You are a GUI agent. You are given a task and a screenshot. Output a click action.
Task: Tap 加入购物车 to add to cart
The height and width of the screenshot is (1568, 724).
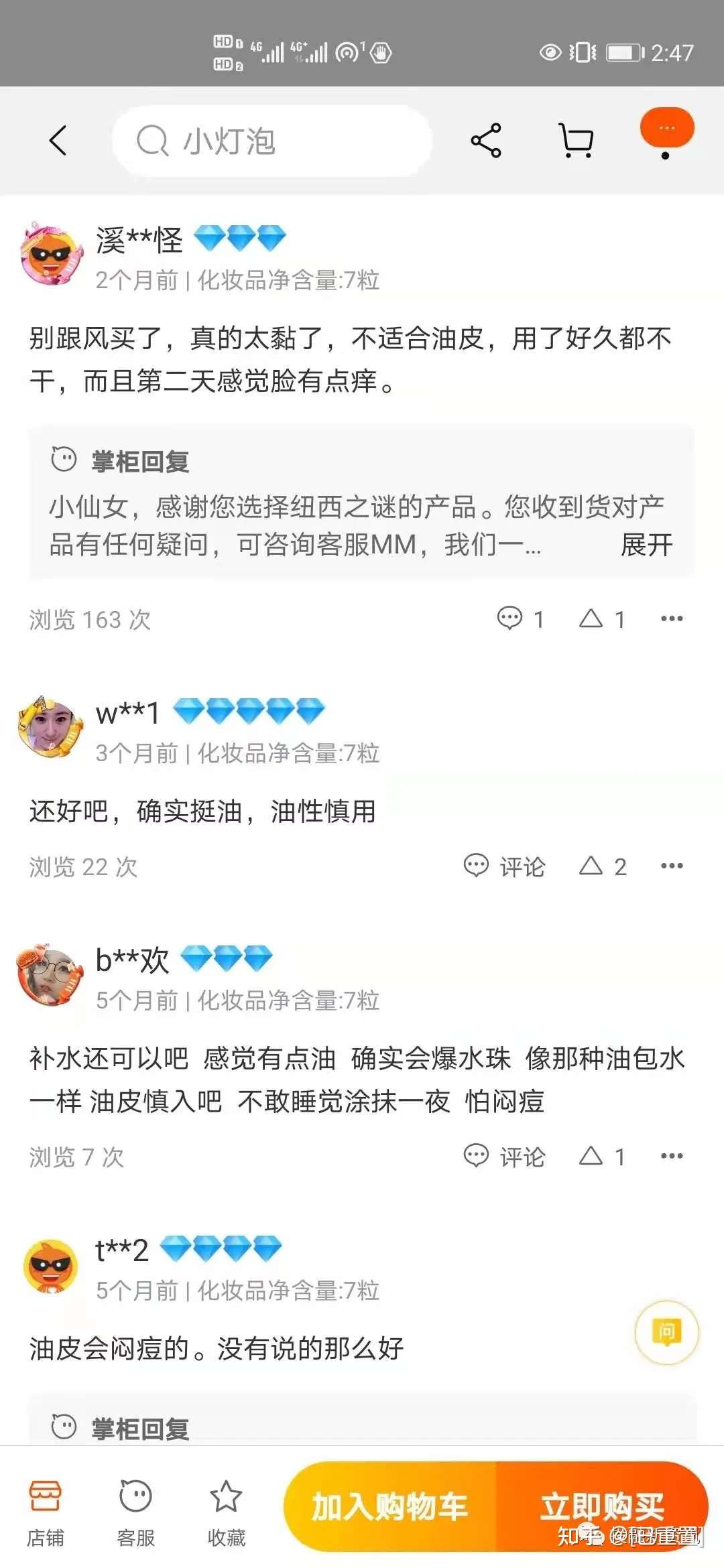pyautogui.click(x=389, y=1506)
